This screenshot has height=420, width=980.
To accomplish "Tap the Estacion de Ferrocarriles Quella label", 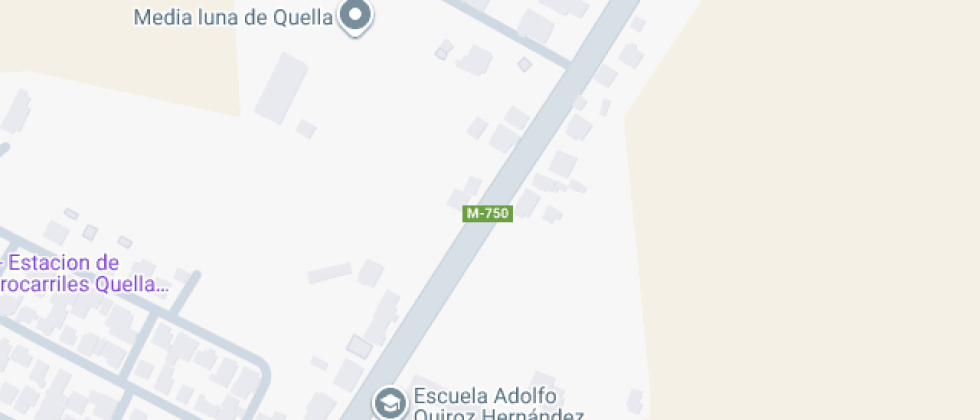I will tap(80, 274).
